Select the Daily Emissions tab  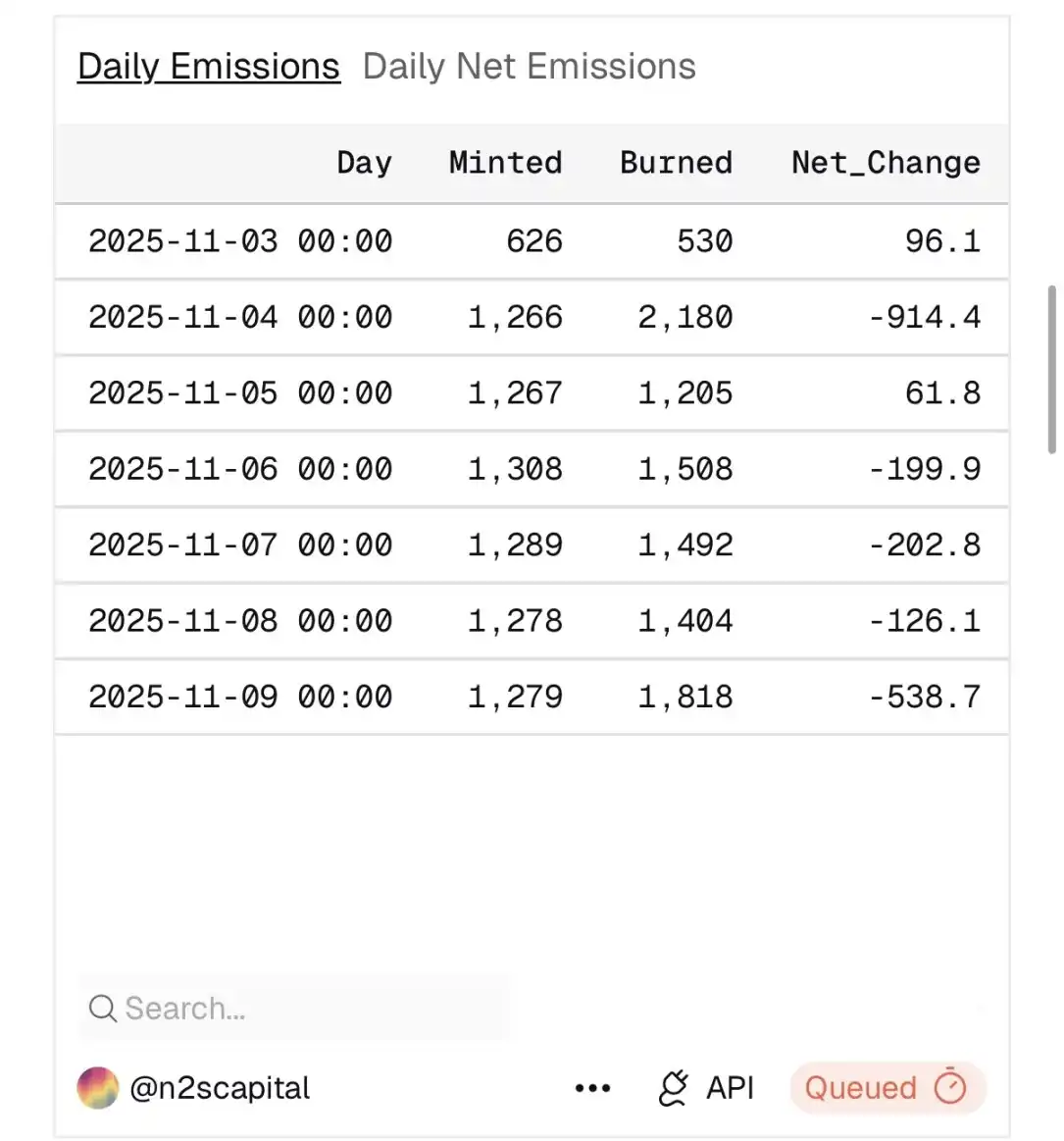pyautogui.click(x=209, y=67)
